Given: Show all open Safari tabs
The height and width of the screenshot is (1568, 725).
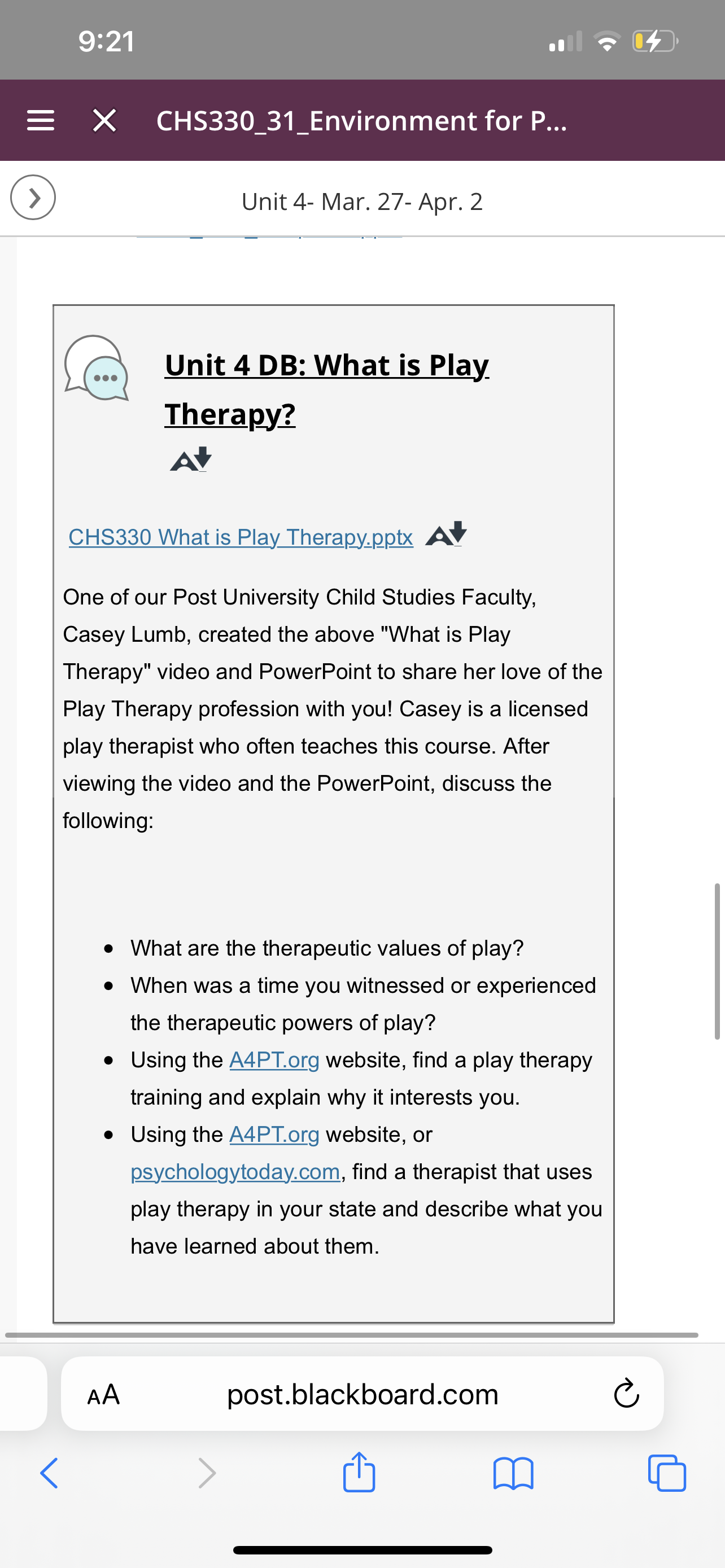Looking at the screenshot, I should [667, 1473].
